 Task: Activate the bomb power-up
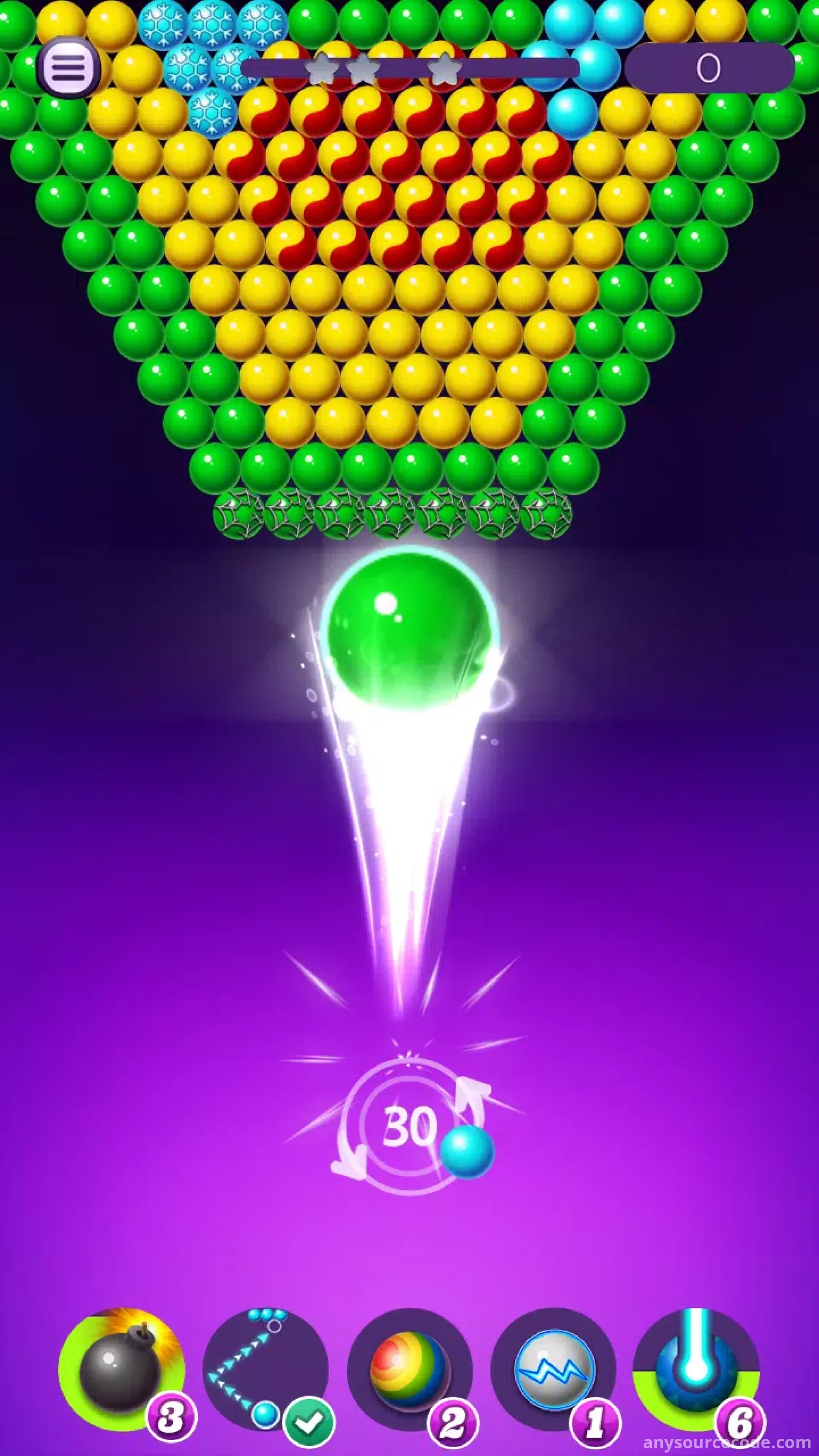coord(121,1369)
